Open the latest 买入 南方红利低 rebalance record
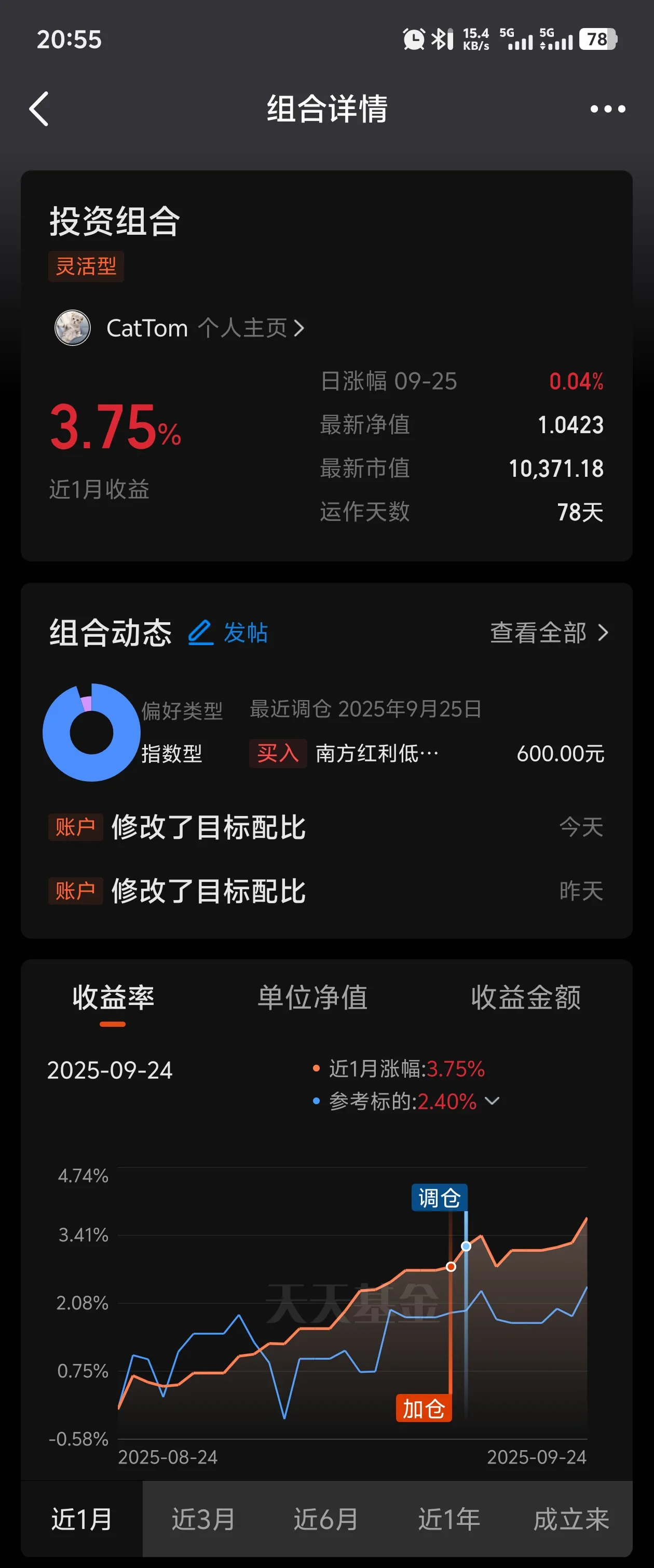 click(426, 754)
